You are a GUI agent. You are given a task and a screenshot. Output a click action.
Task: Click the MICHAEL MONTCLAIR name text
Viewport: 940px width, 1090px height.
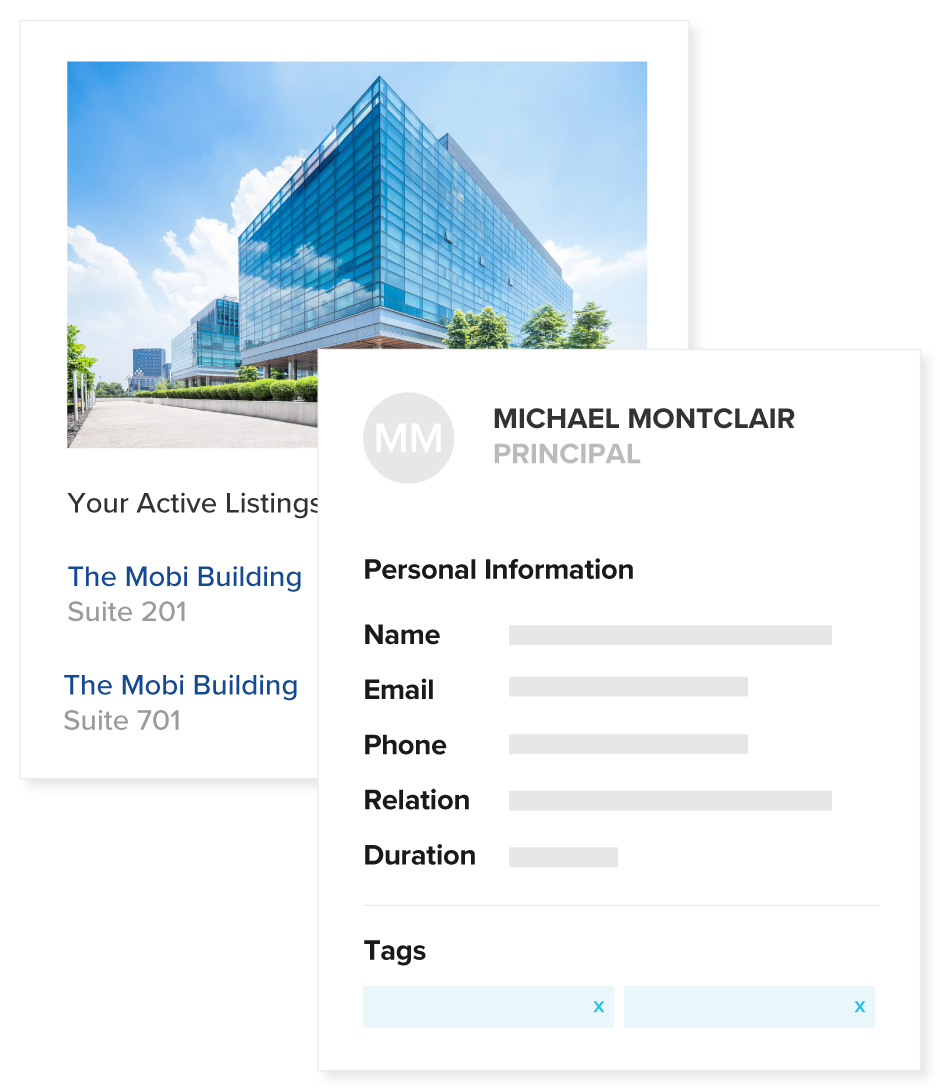[643, 419]
